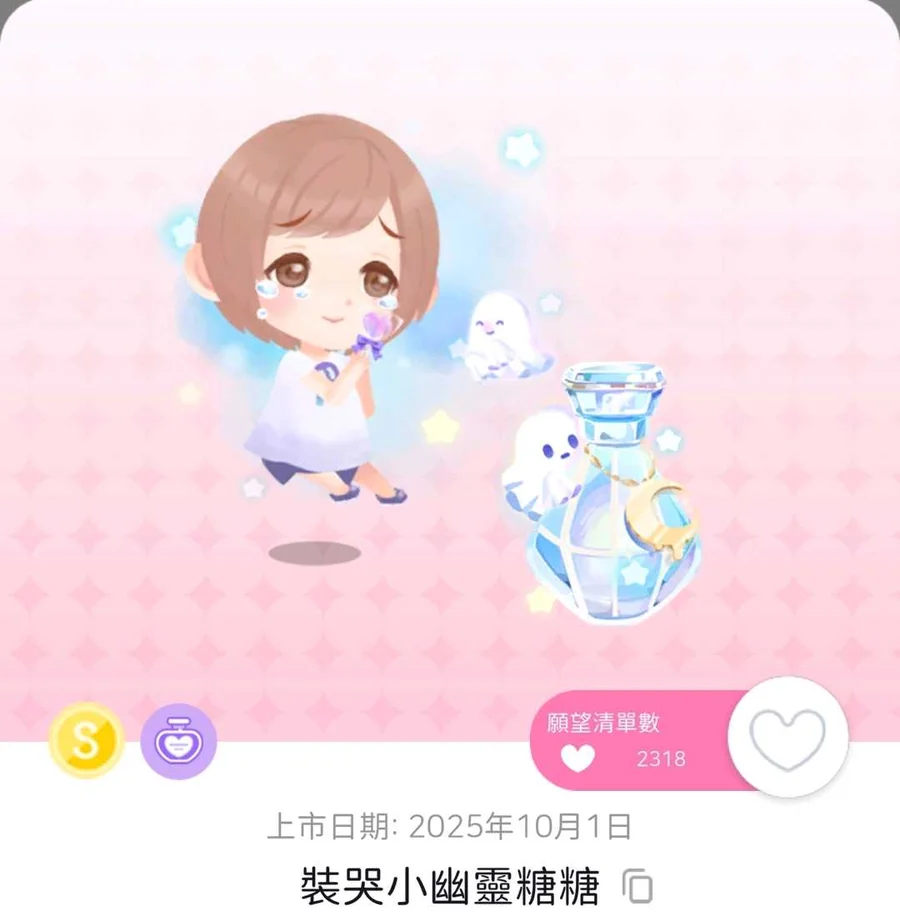Copy the item name 裝哭小幽靈糖糖
The width and height of the screenshot is (900, 916).
click(x=638, y=884)
